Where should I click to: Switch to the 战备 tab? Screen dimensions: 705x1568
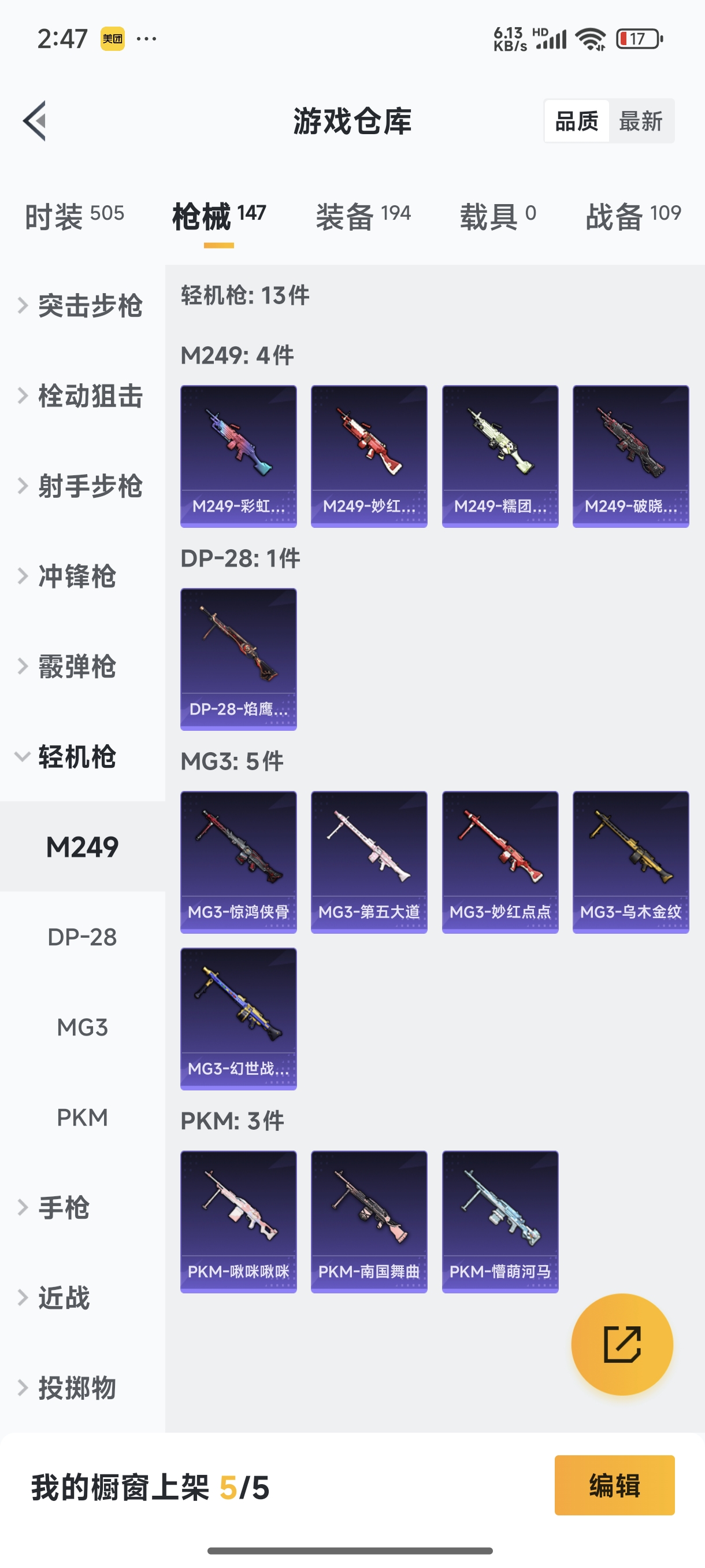(x=633, y=216)
